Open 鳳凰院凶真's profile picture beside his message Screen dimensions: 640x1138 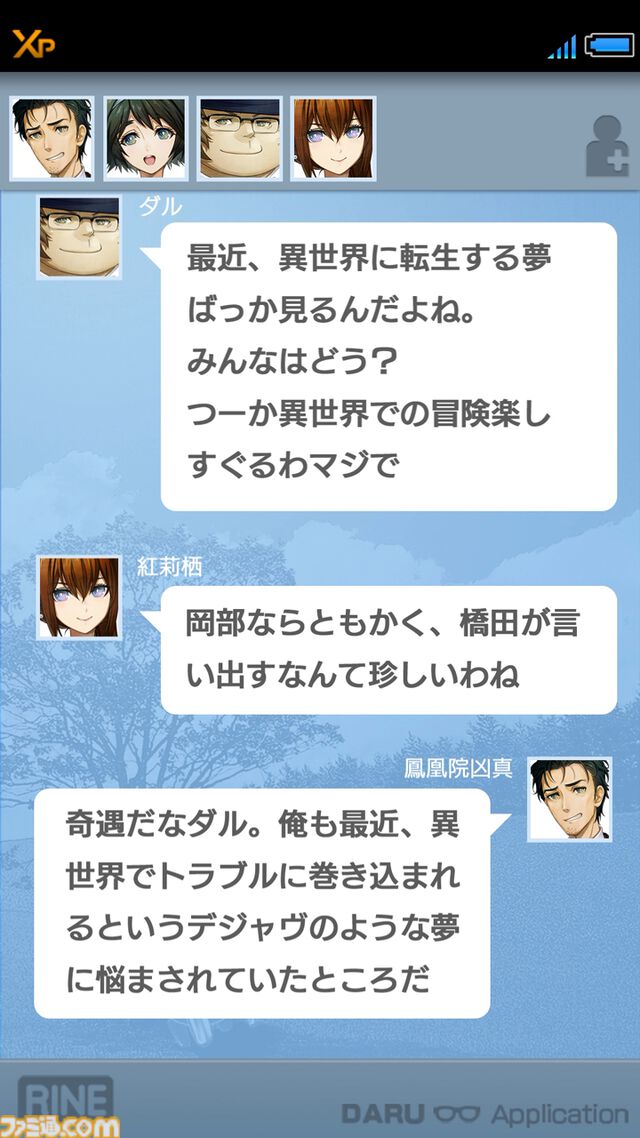pyautogui.click(x=569, y=799)
